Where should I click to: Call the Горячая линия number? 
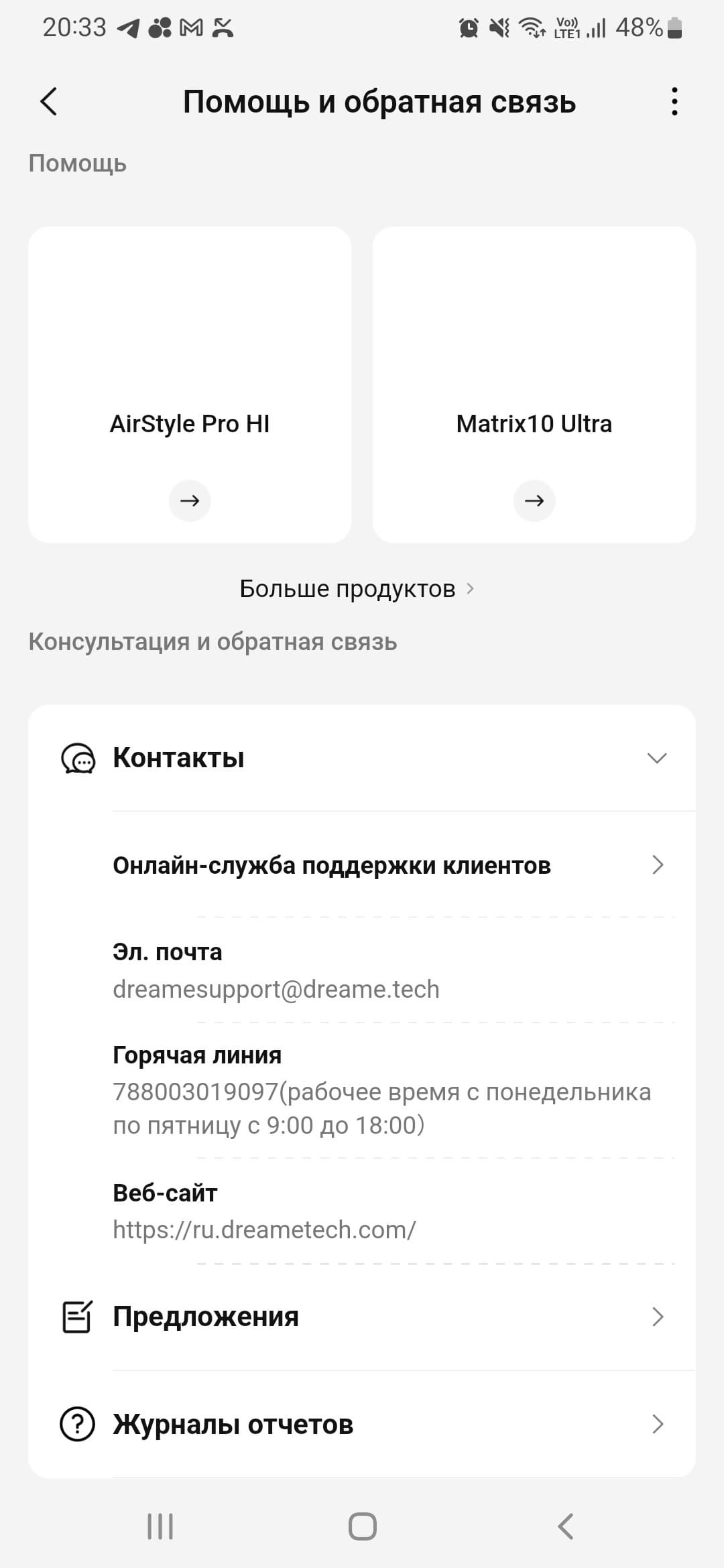click(x=196, y=1092)
